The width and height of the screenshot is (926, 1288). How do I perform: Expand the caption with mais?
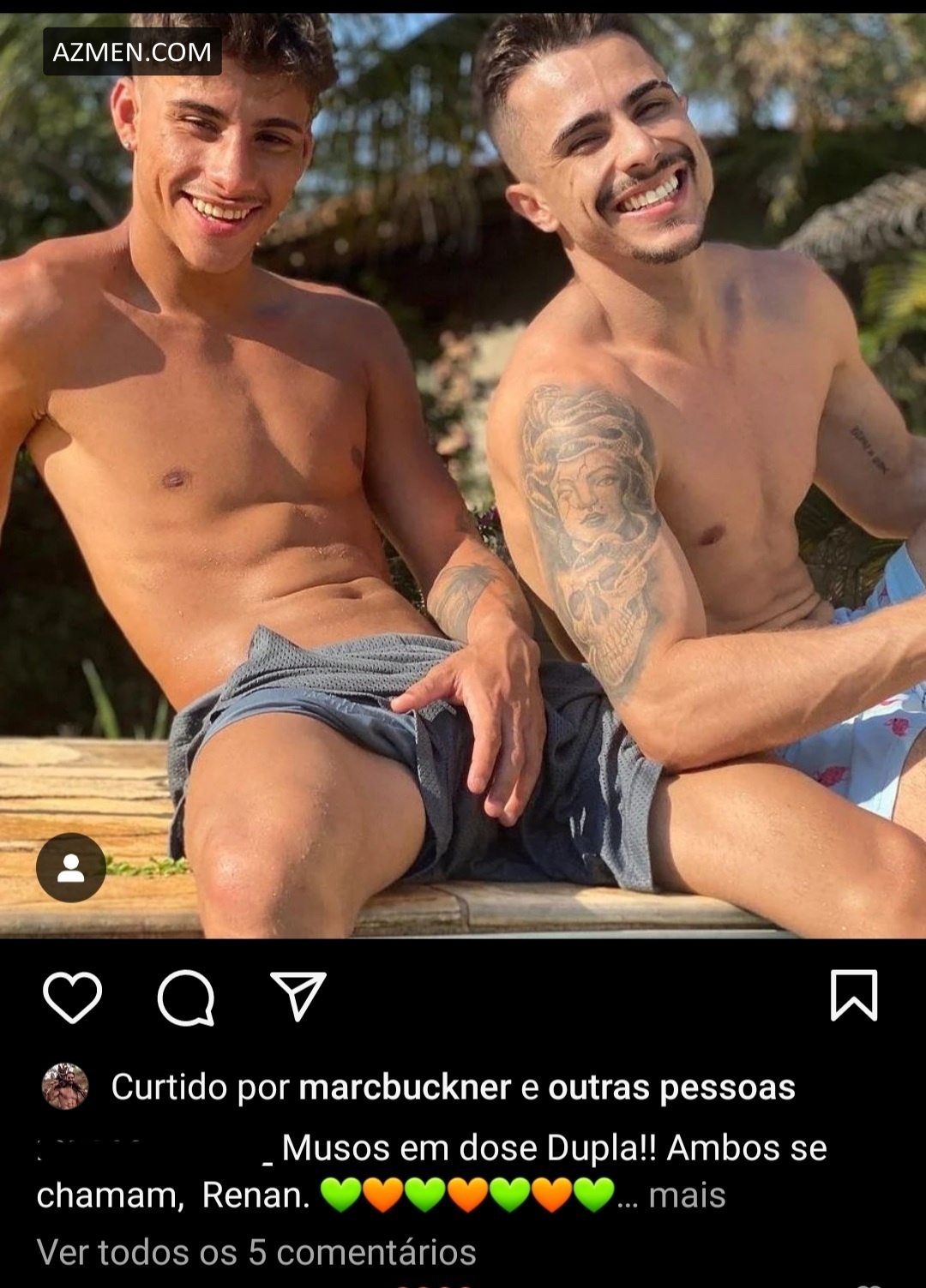[687, 1195]
